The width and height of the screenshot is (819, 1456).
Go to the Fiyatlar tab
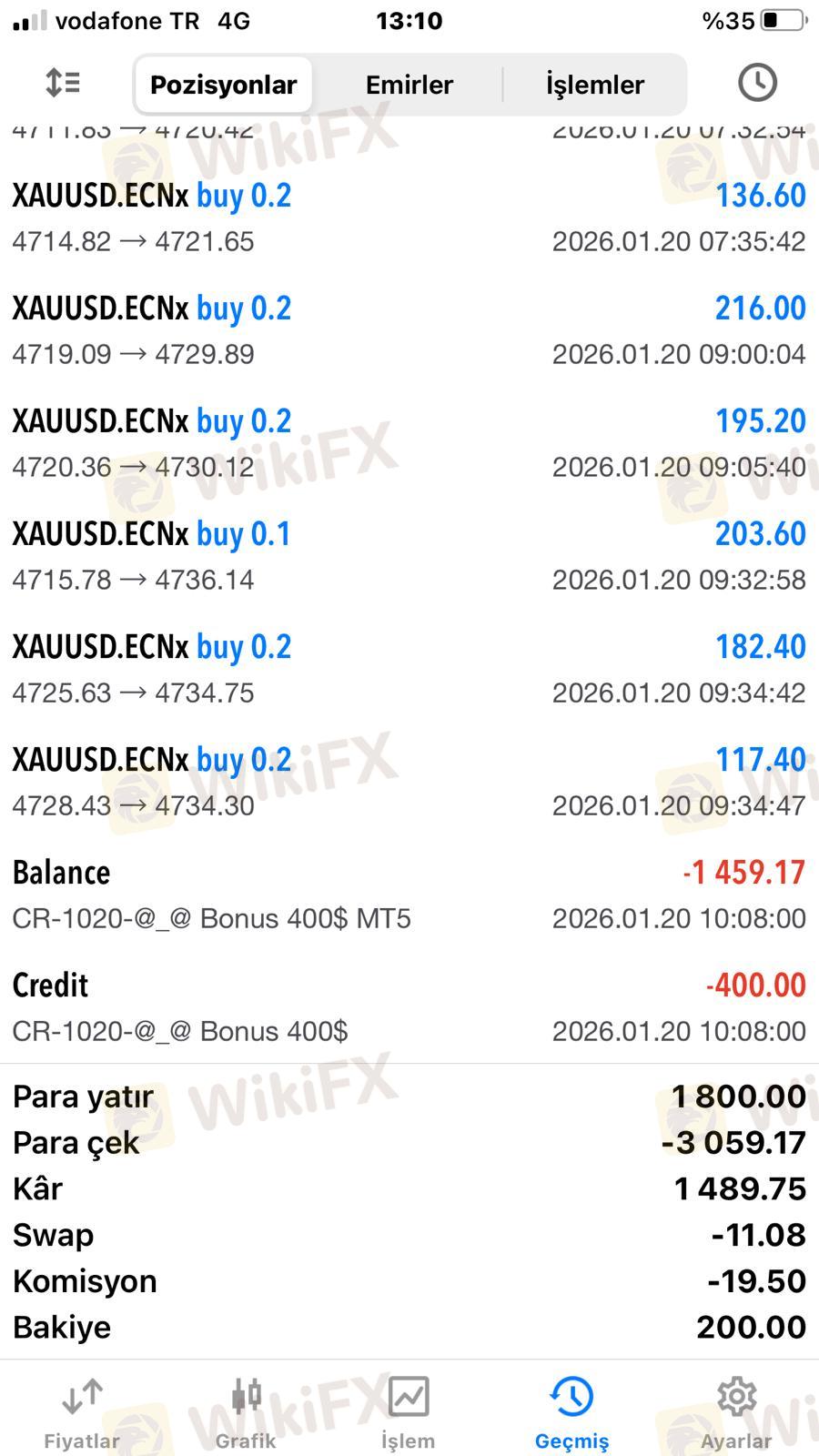(82, 1412)
